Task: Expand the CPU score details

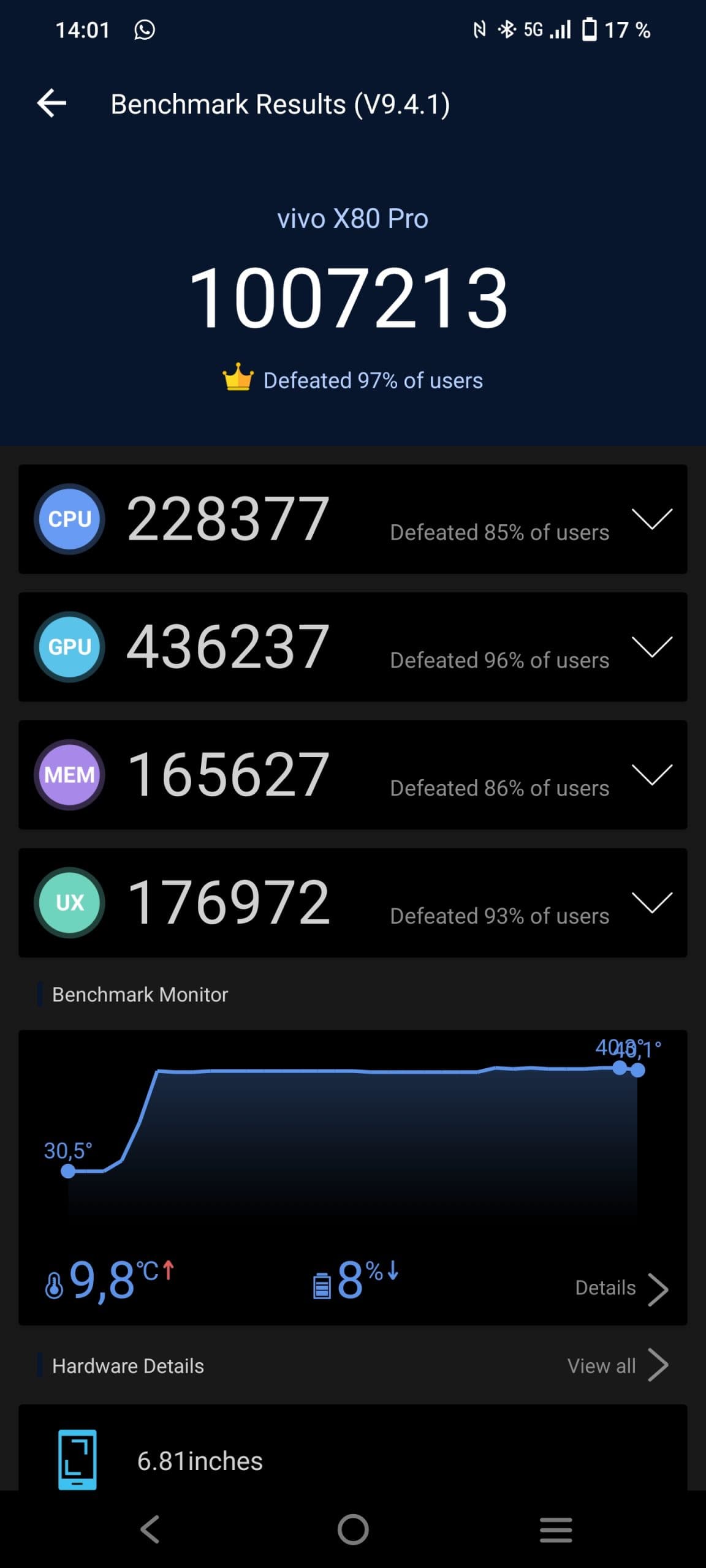Action: point(651,519)
